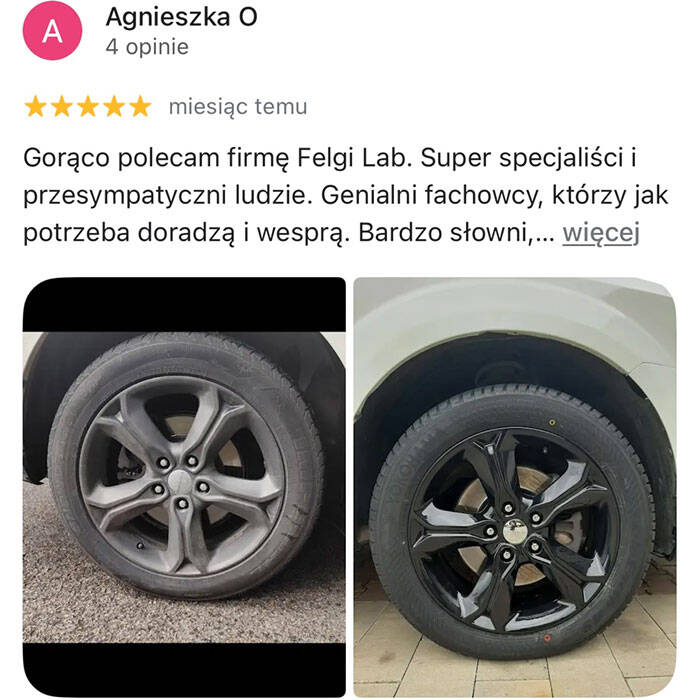View the review photo of the black rim
Image resolution: width=700 pixels, height=700 pixels.
point(514,487)
